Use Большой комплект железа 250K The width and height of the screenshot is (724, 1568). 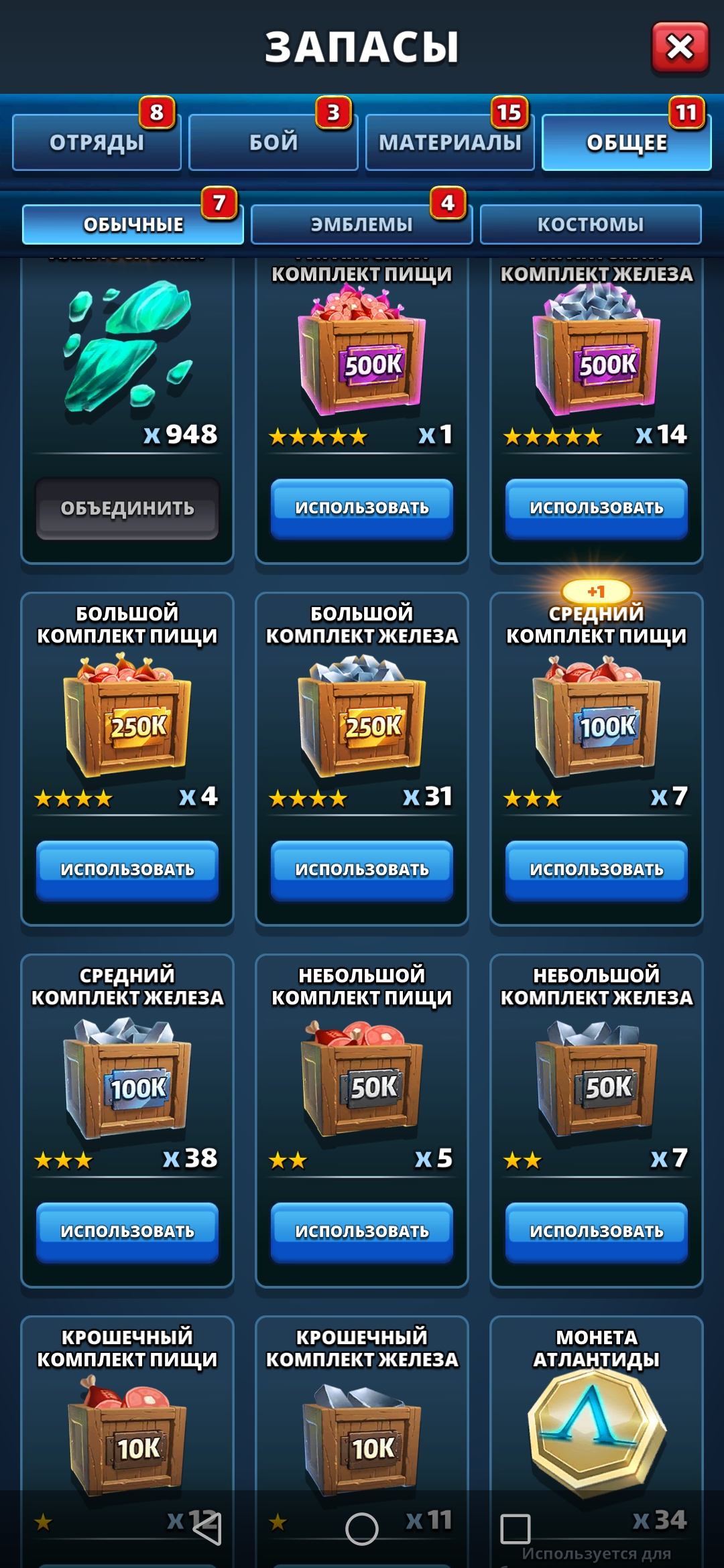(x=362, y=870)
